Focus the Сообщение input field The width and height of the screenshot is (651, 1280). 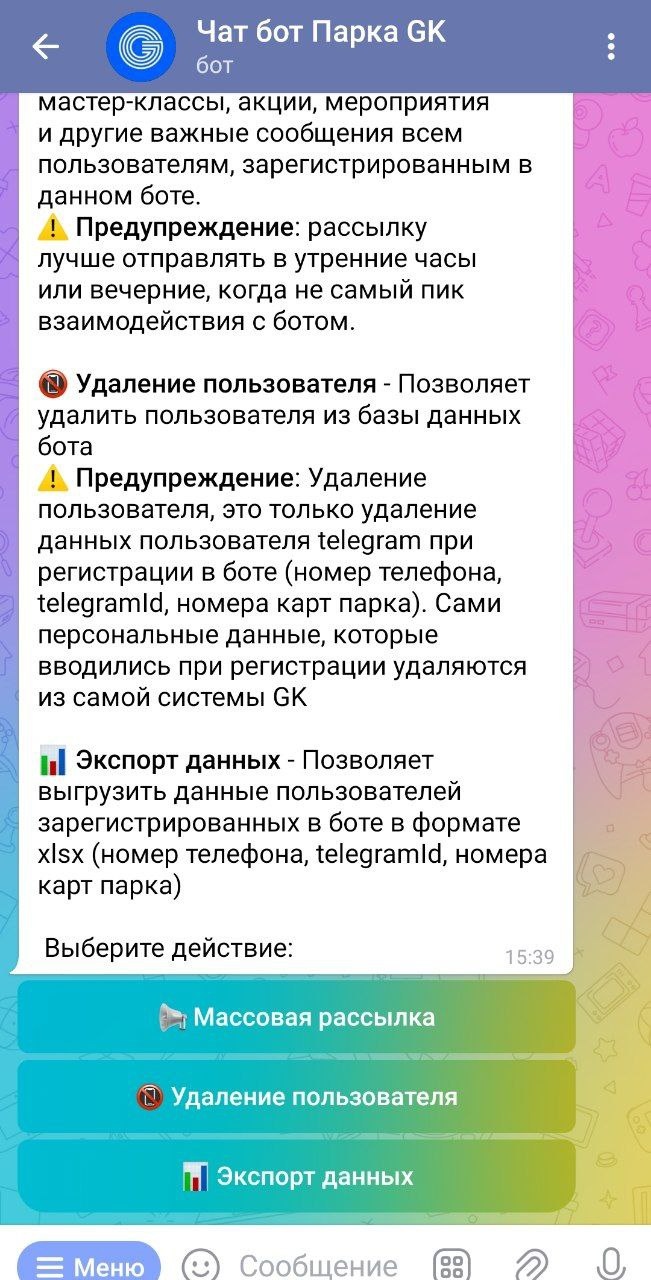pyautogui.click(x=318, y=1266)
